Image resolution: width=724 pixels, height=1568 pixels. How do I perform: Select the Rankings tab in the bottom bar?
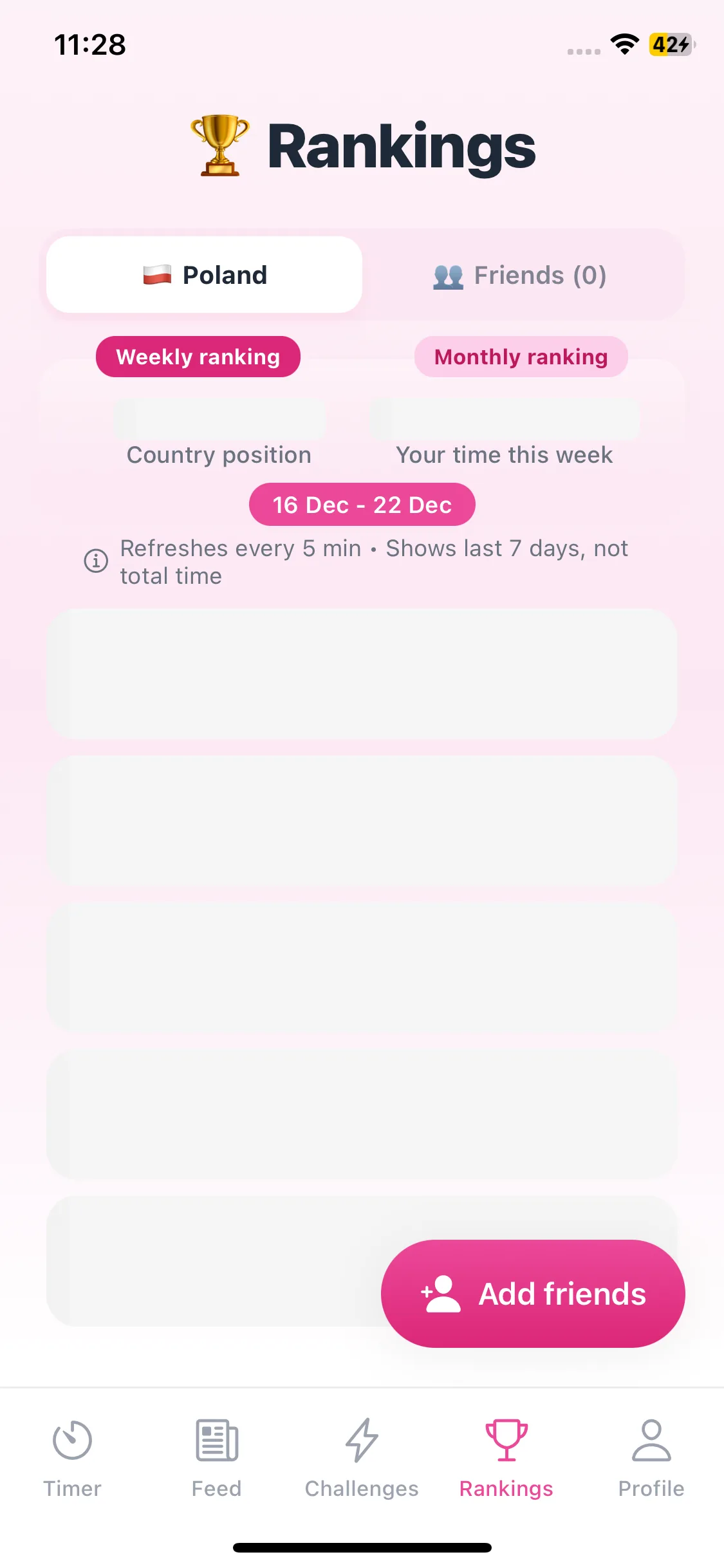[506, 1457]
